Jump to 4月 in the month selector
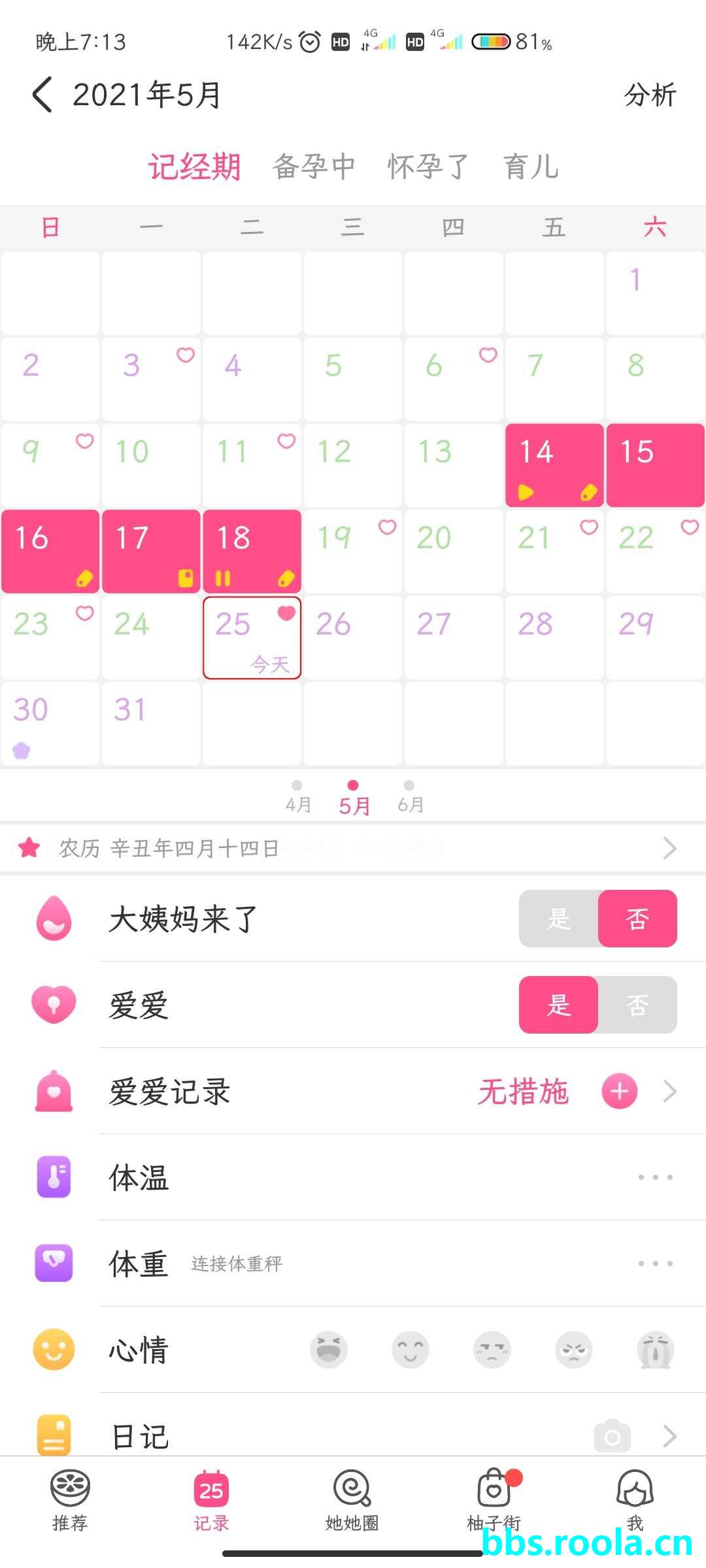Image resolution: width=706 pixels, height=1568 pixels. click(x=298, y=797)
